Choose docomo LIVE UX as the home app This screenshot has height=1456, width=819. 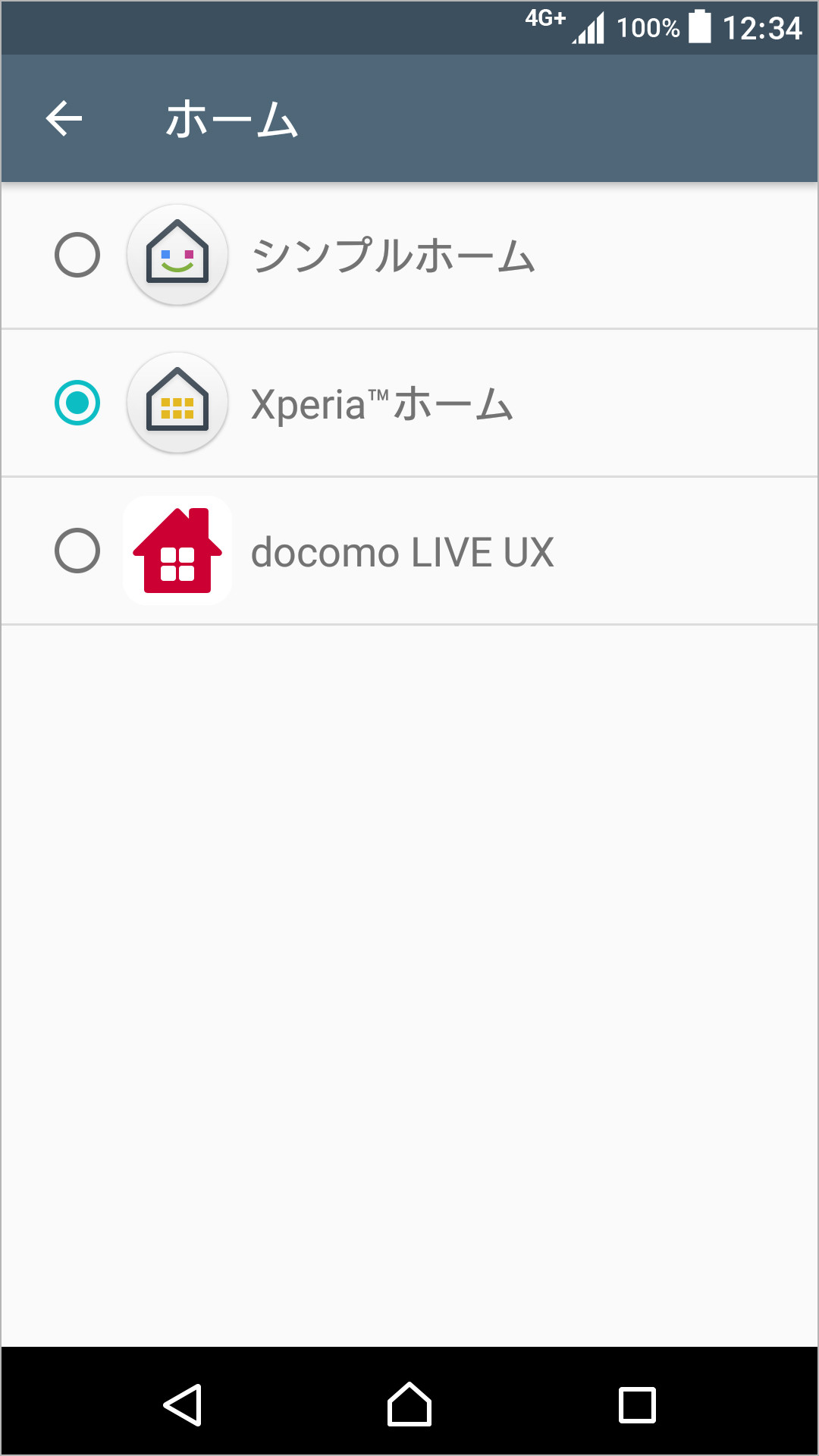click(77, 551)
